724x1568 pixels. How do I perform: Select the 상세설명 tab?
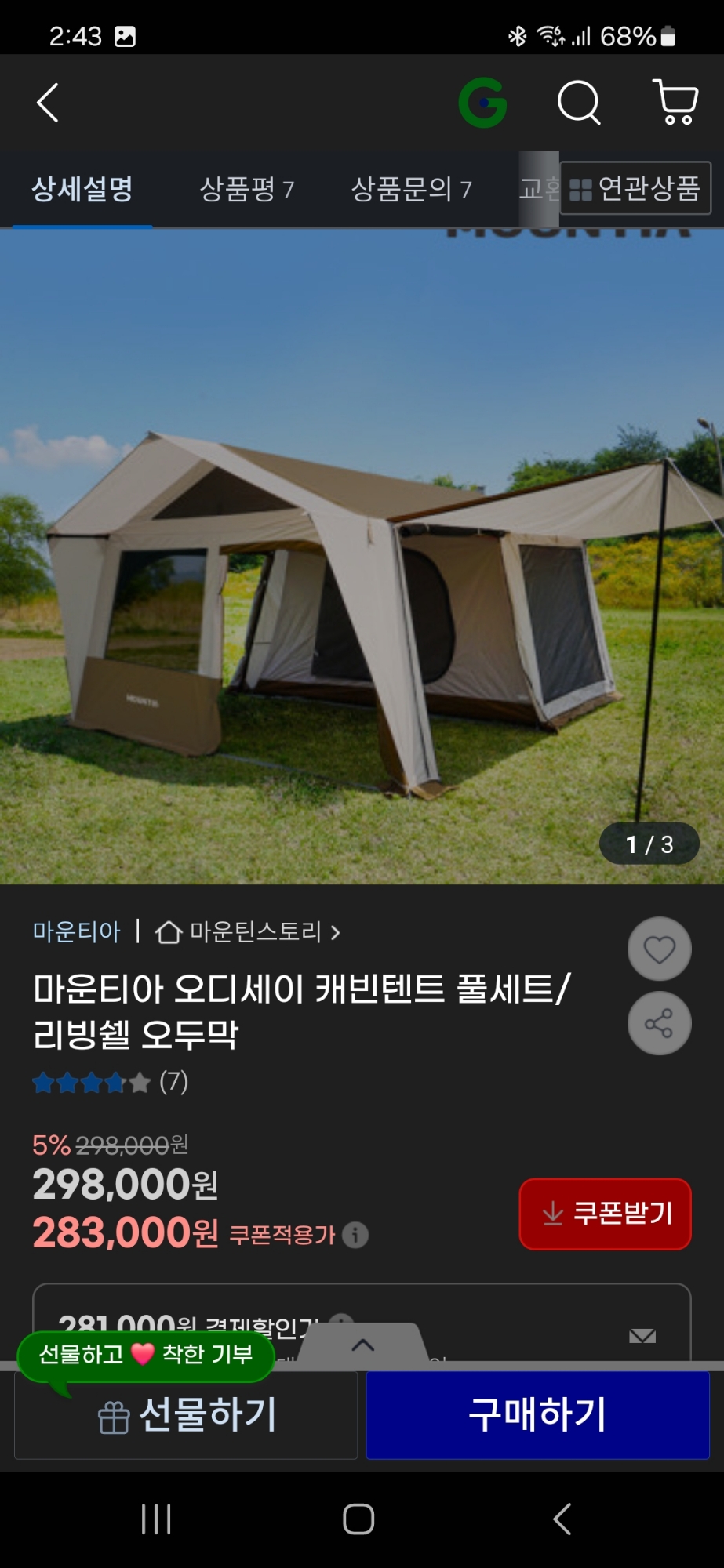point(82,189)
